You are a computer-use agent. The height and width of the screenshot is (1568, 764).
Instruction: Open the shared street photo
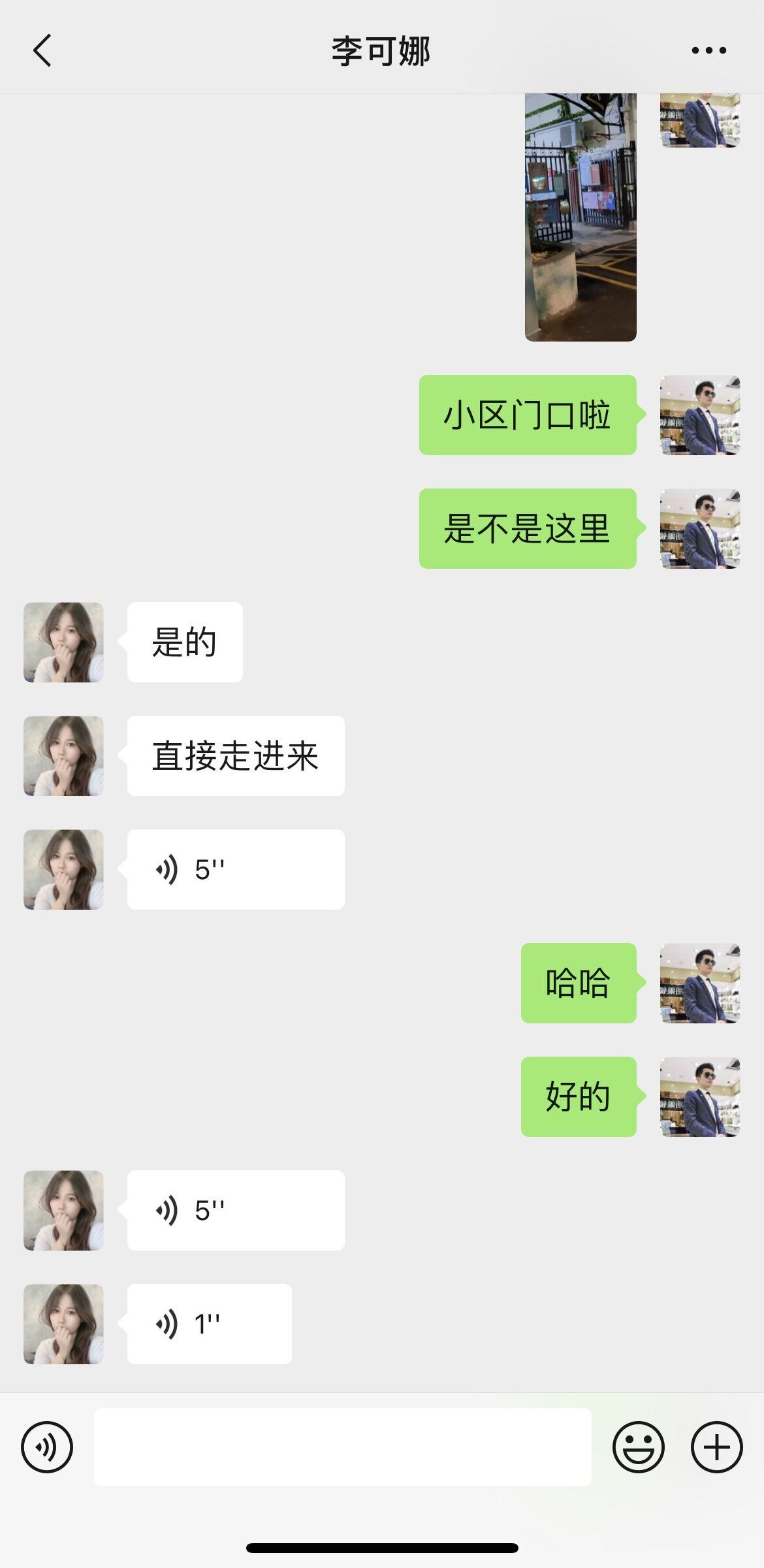point(580,216)
